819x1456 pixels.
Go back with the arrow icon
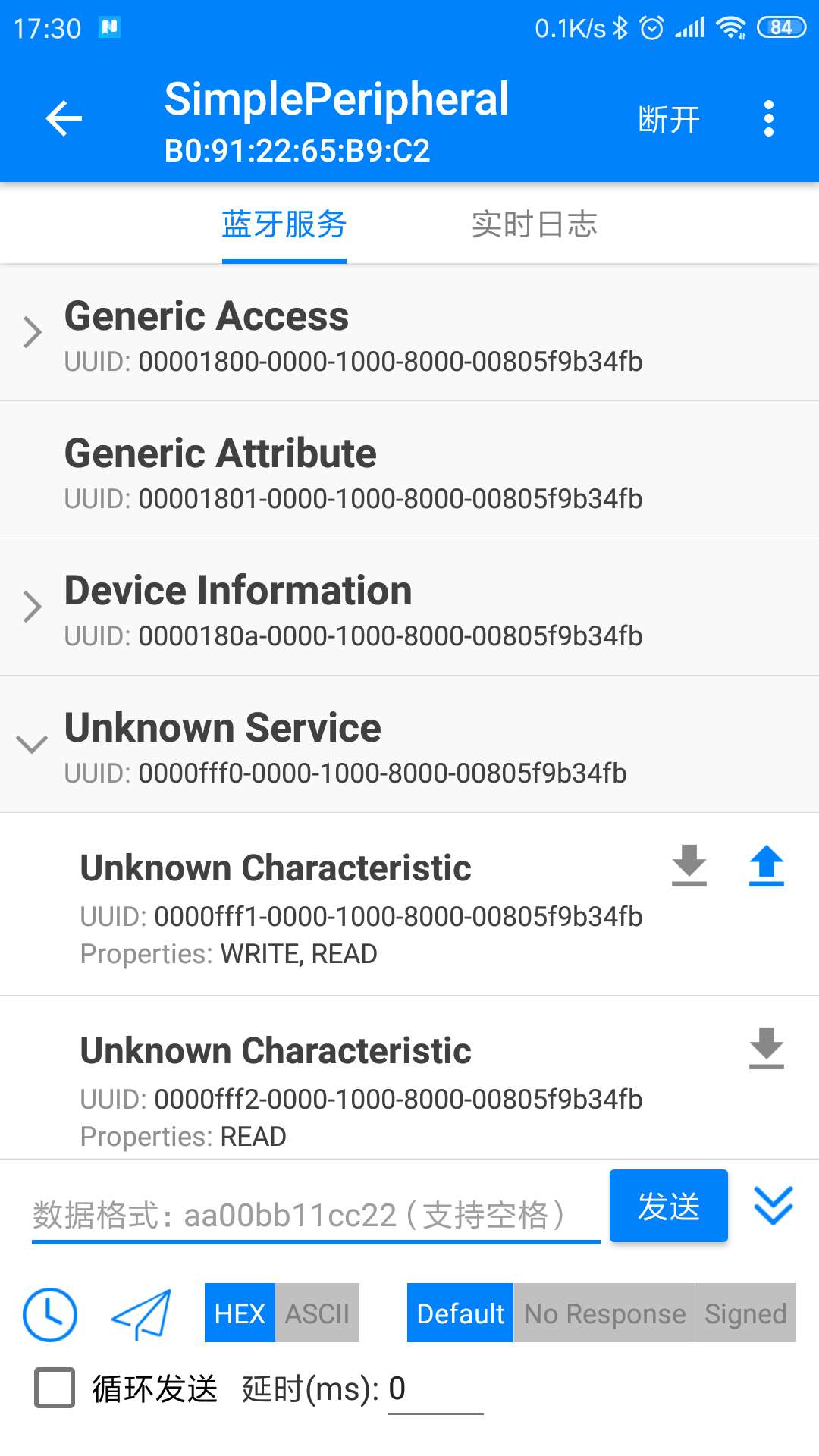click(64, 119)
